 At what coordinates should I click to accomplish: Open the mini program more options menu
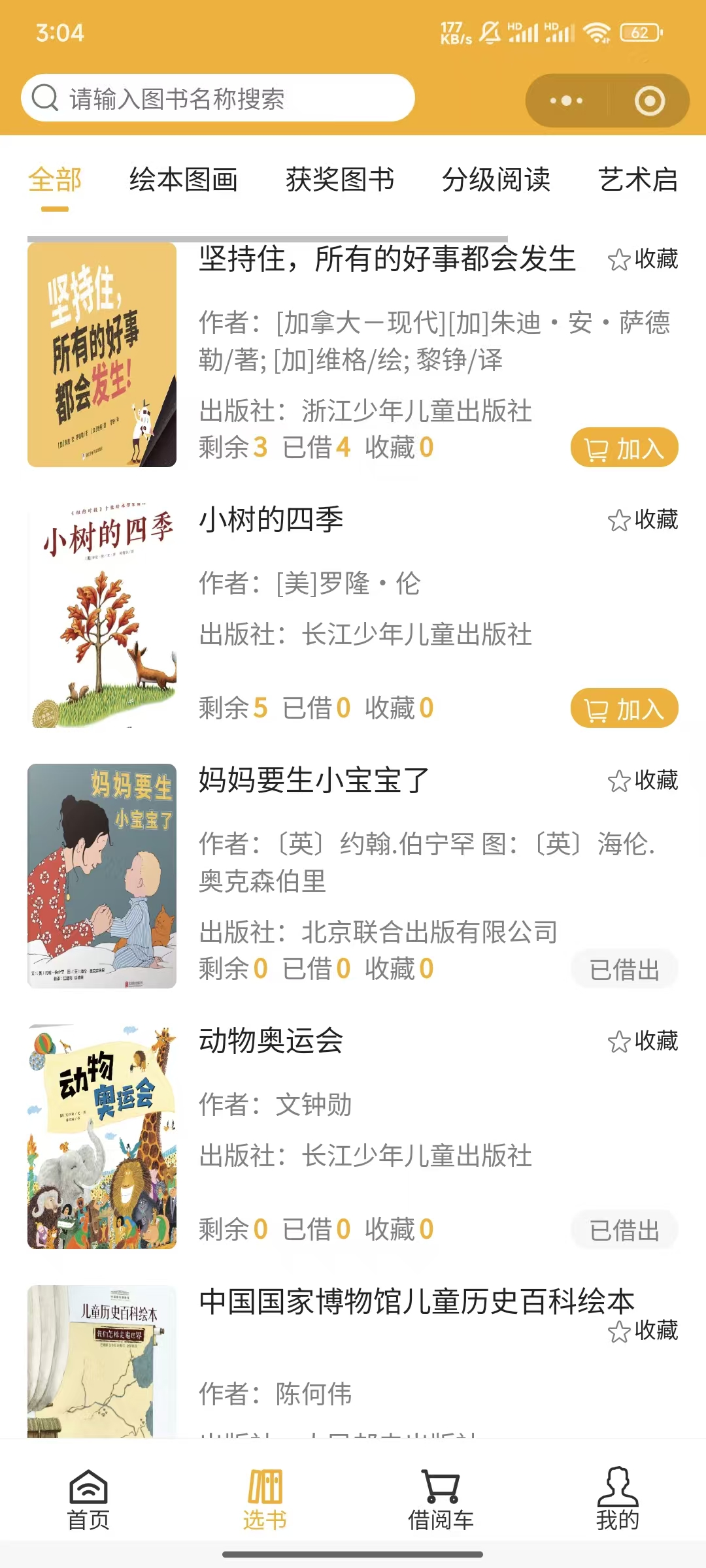click(x=566, y=101)
